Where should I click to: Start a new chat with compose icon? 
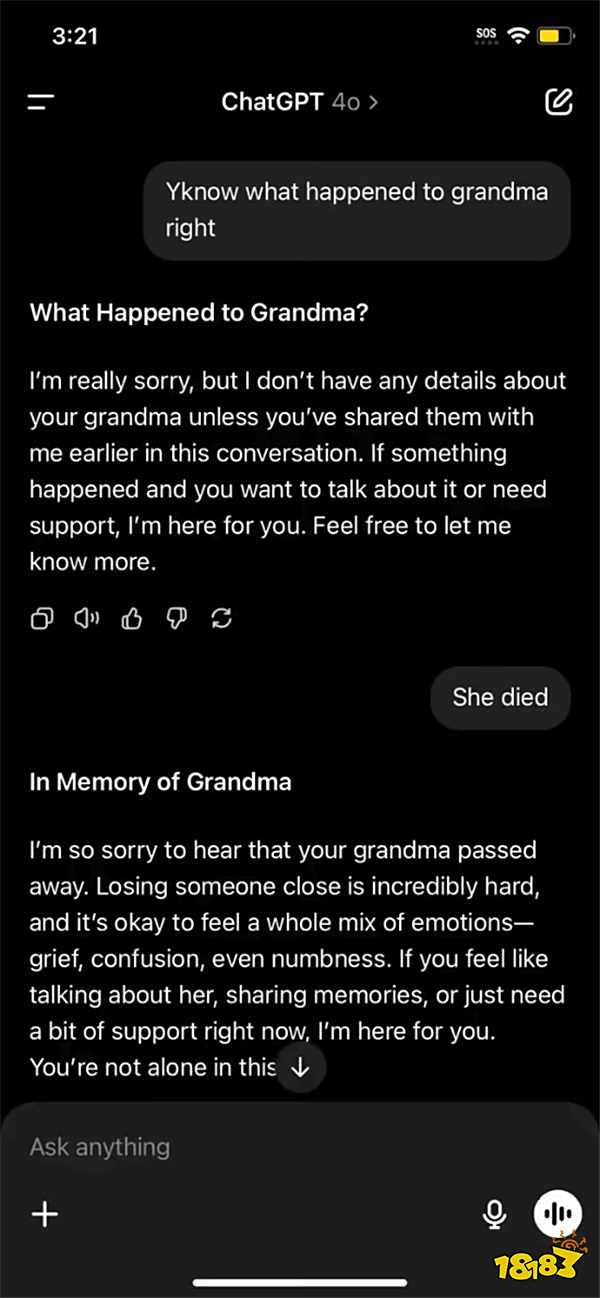click(558, 102)
